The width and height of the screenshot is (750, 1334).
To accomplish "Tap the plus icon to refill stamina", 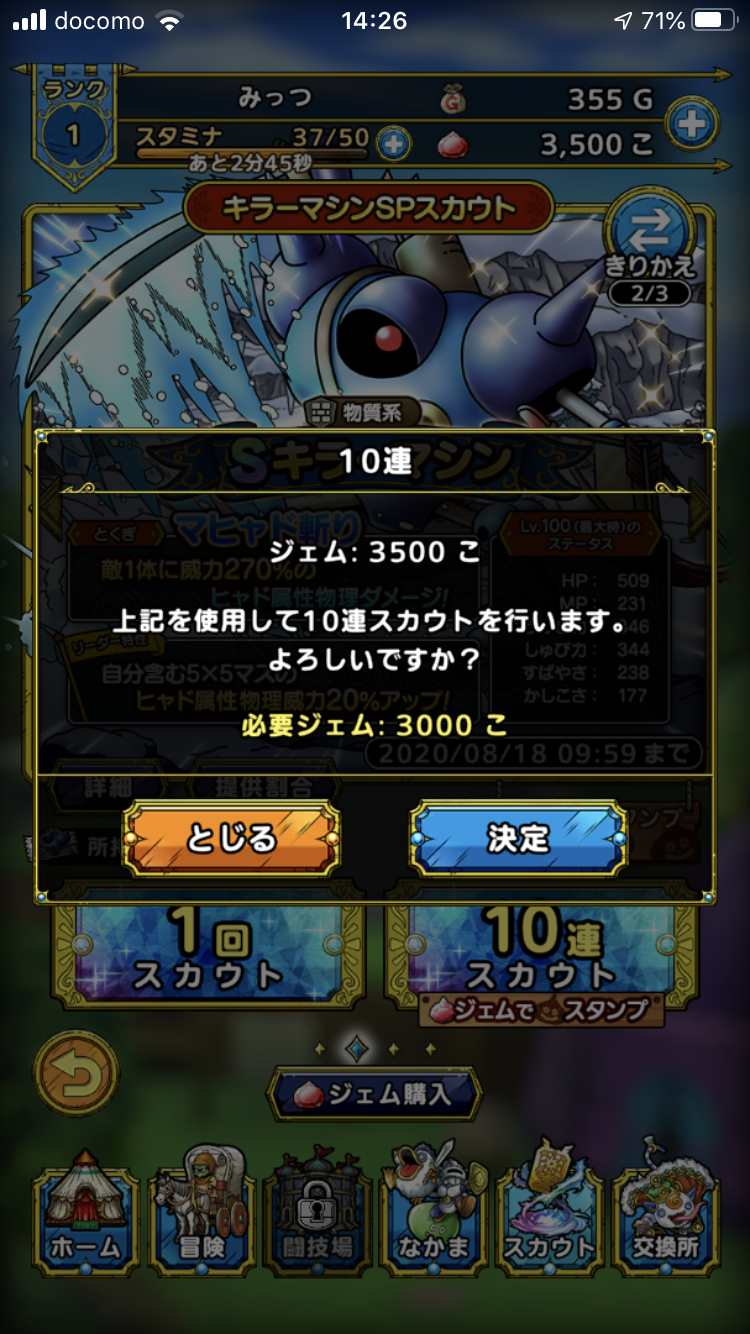I will click(x=393, y=143).
